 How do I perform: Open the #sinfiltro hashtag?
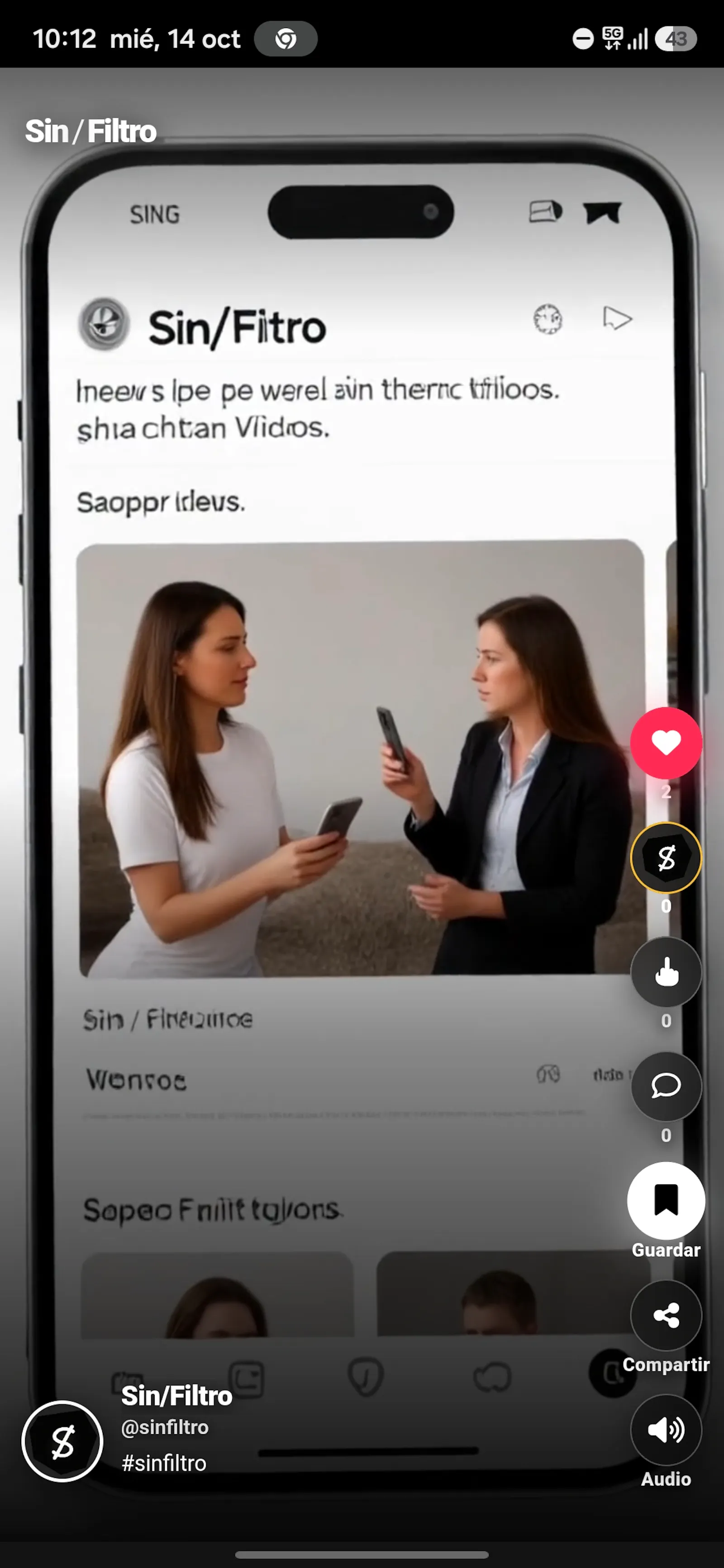pyautogui.click(x=164, y=1463)
